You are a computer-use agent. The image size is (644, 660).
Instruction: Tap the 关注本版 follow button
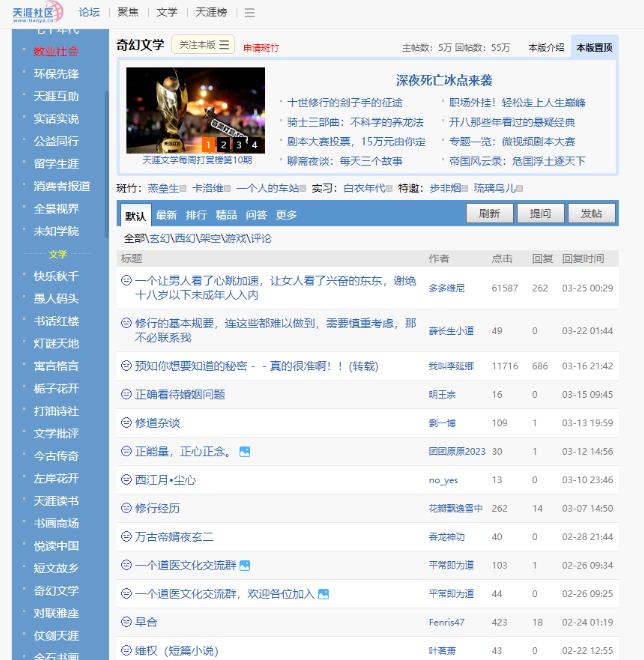pyautogui.click(x=204, y=45)
